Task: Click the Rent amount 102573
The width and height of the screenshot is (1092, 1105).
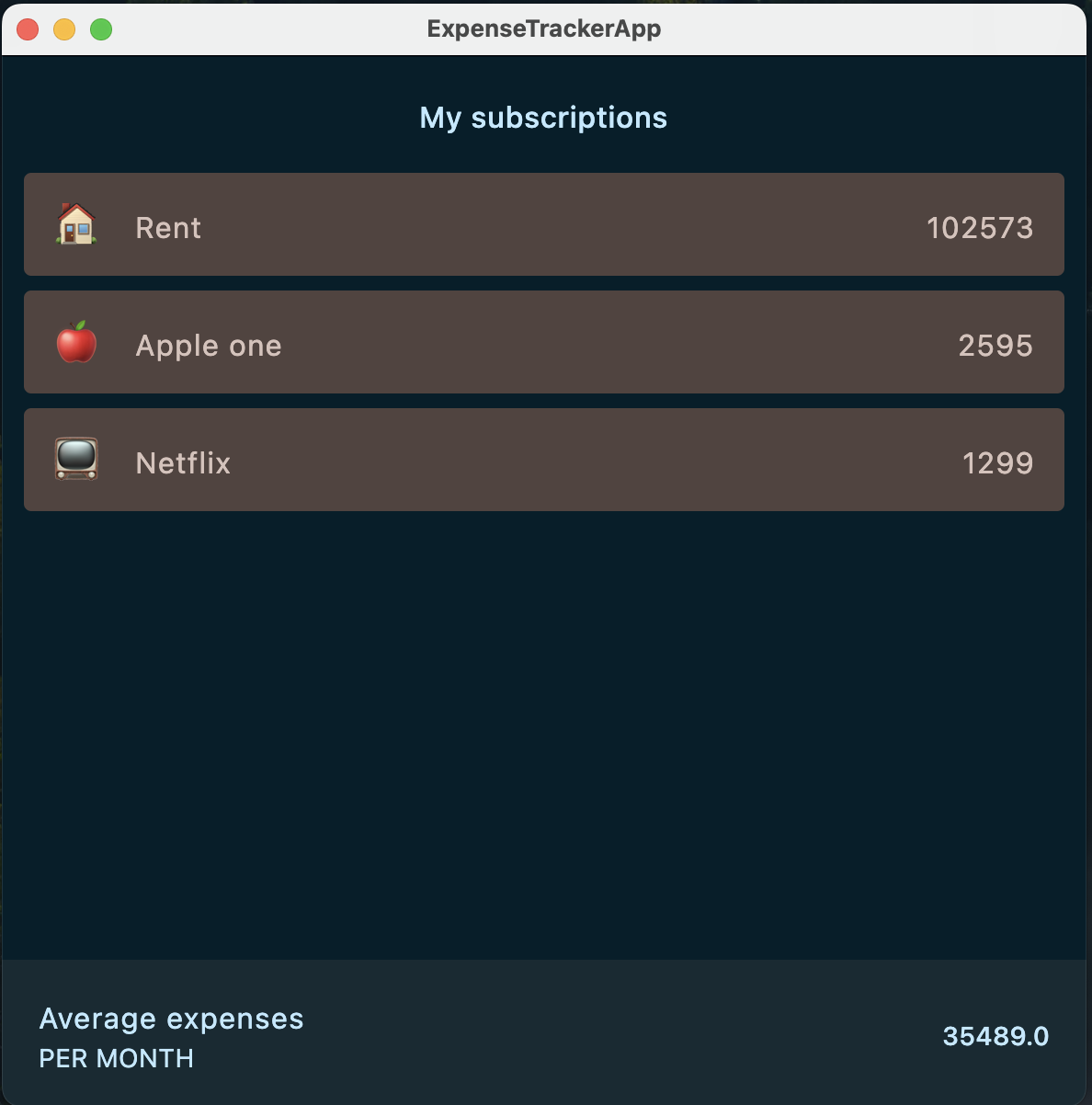Action: click(981, 227)
